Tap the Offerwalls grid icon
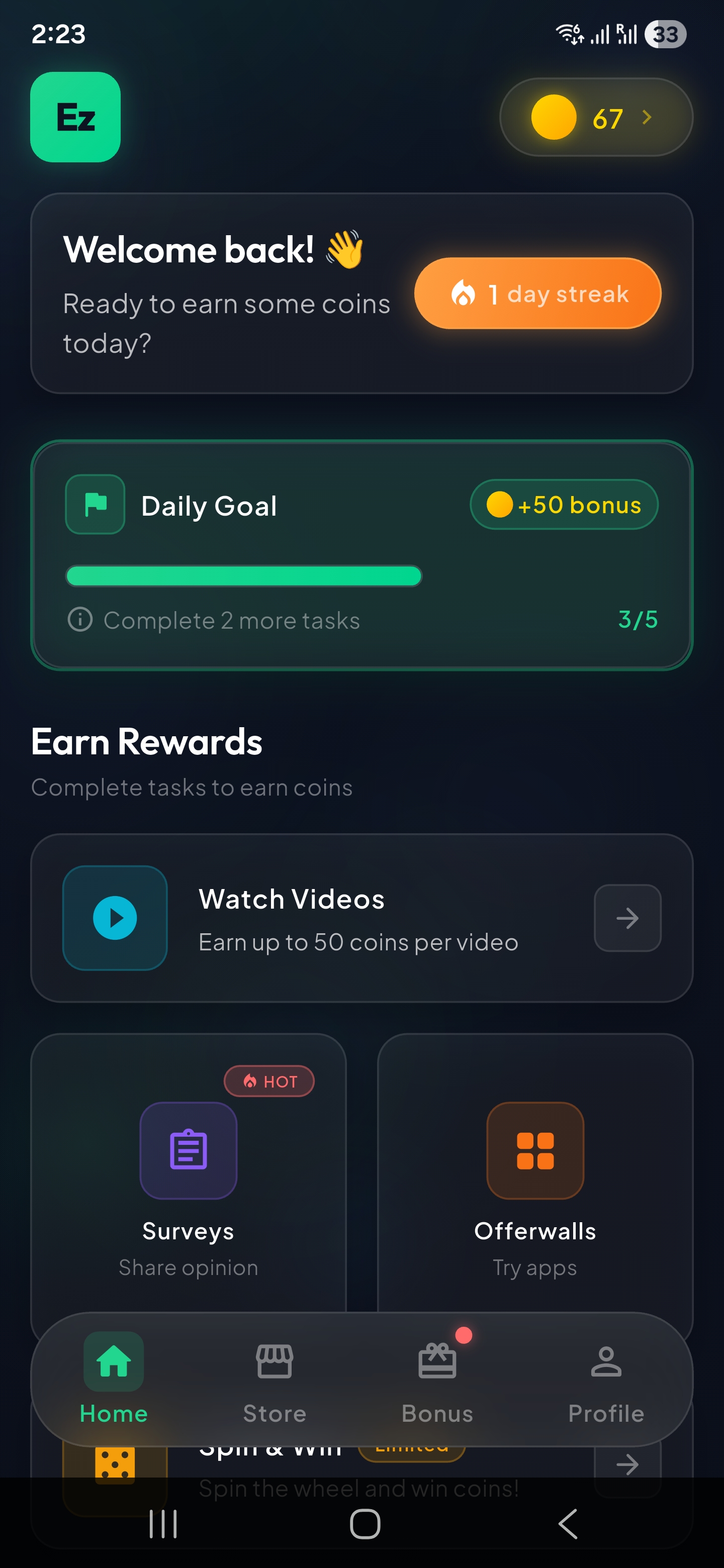Image resolution: width=724 pixels, height=1568 pixels. [x=534, y=1151]
